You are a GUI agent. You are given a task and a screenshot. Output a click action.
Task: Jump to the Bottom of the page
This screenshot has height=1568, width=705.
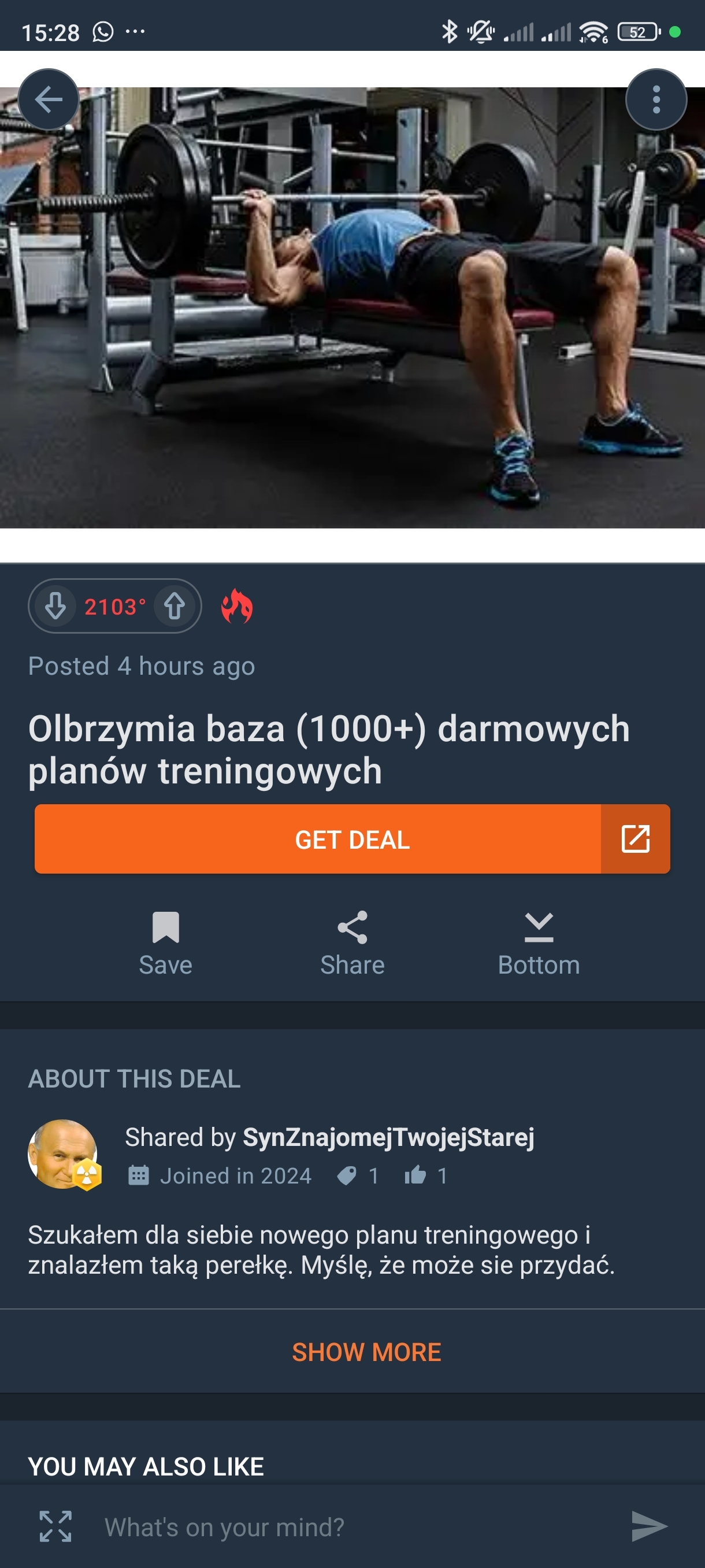[539, 942]
